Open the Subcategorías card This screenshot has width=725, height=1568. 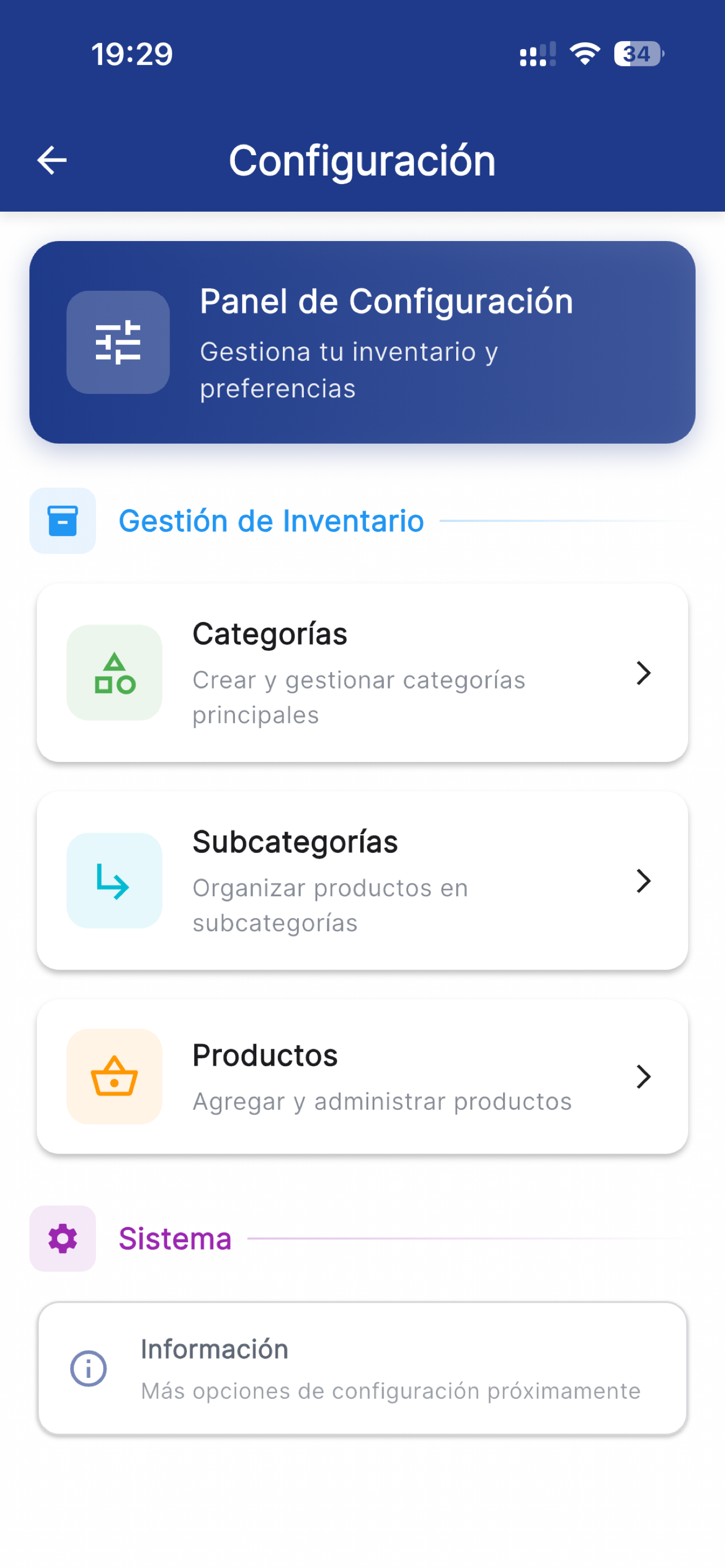tap(362, 881)
